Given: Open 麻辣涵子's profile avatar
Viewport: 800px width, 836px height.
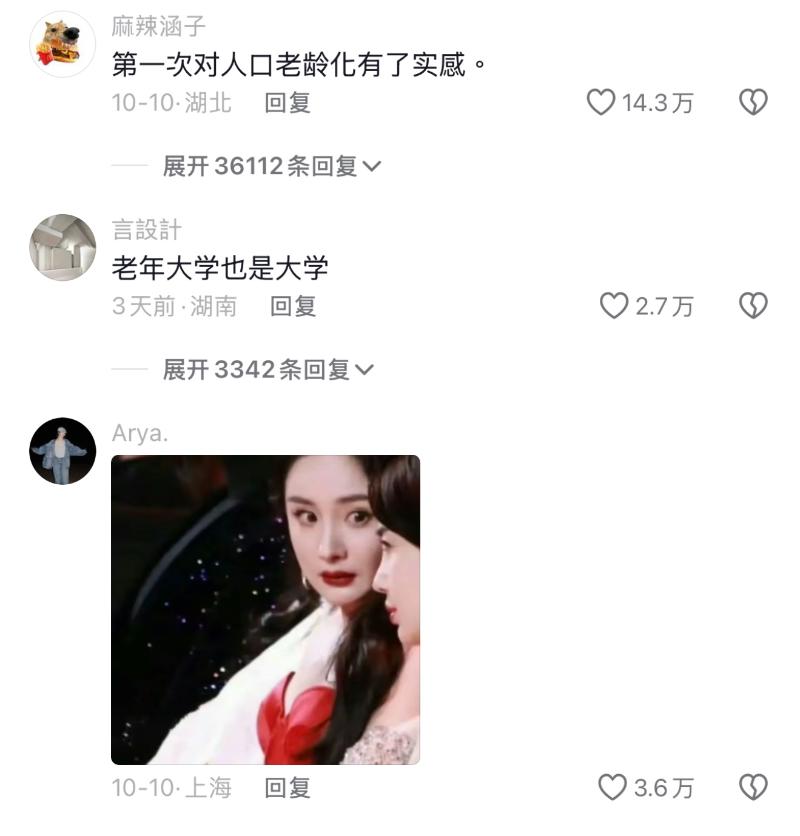Looking at the screenshot, I should [x=63, y=45].
